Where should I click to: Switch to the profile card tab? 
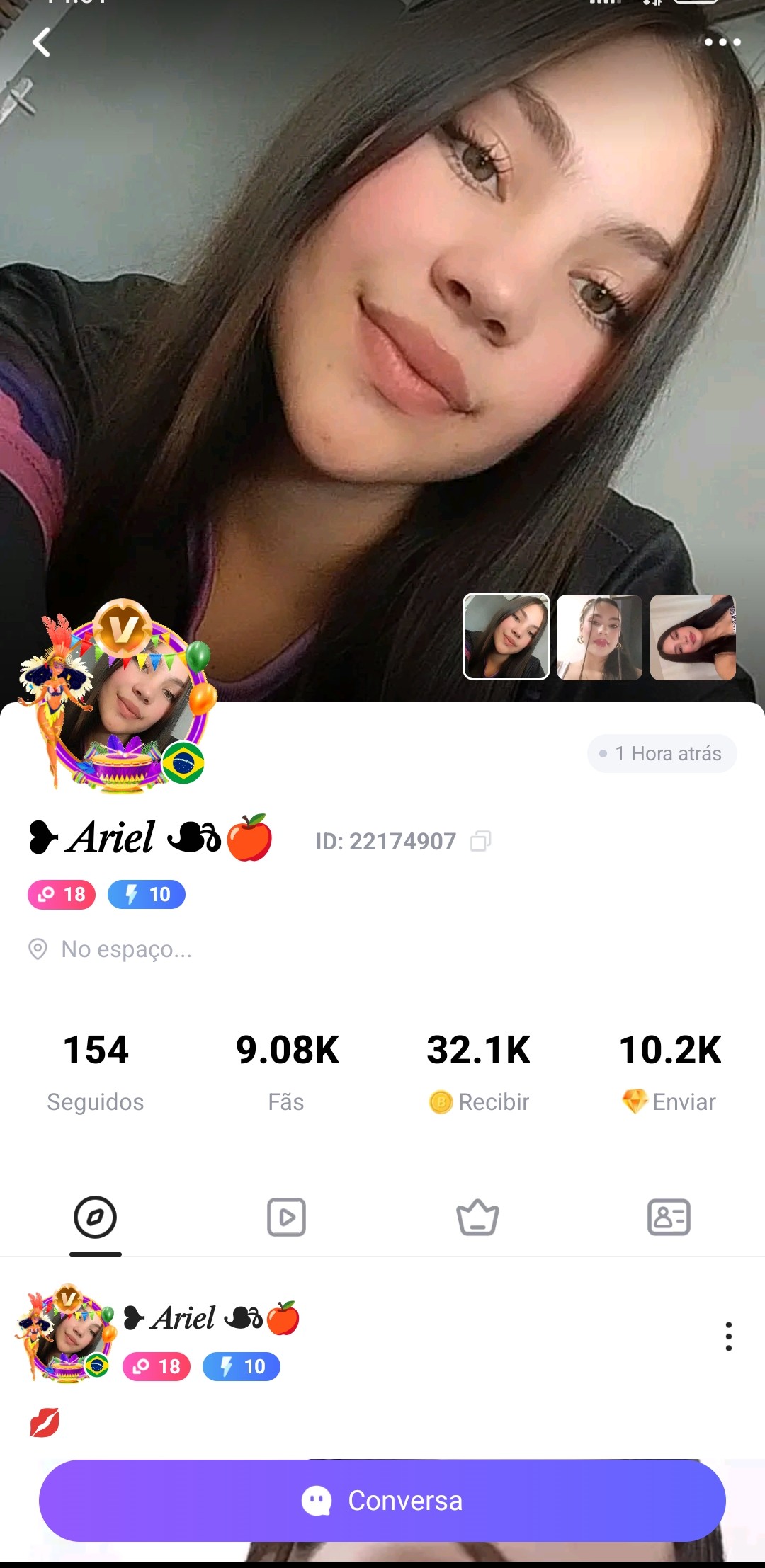click(669, 1217)
